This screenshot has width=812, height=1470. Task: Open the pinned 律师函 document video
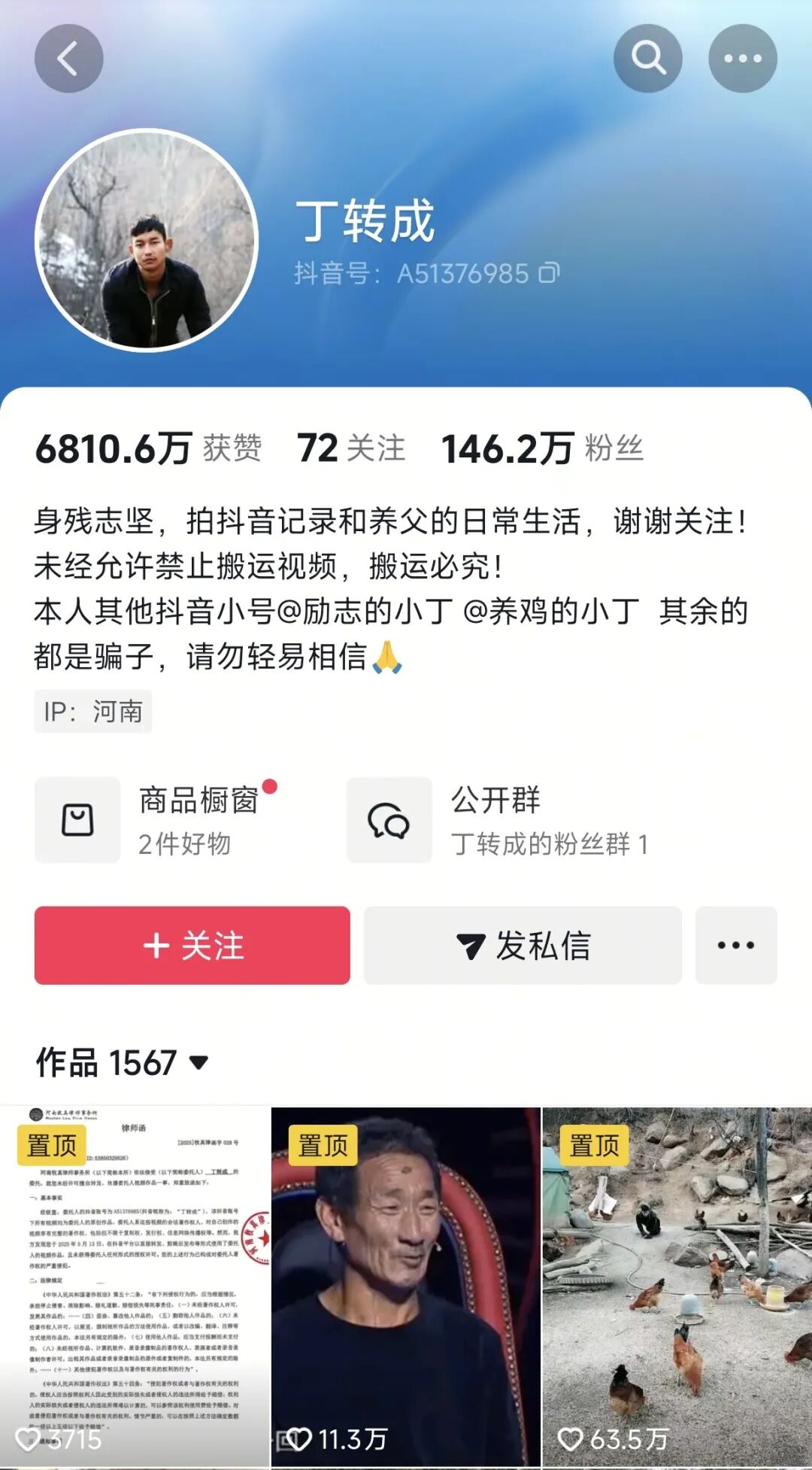tap(135, 1279)
